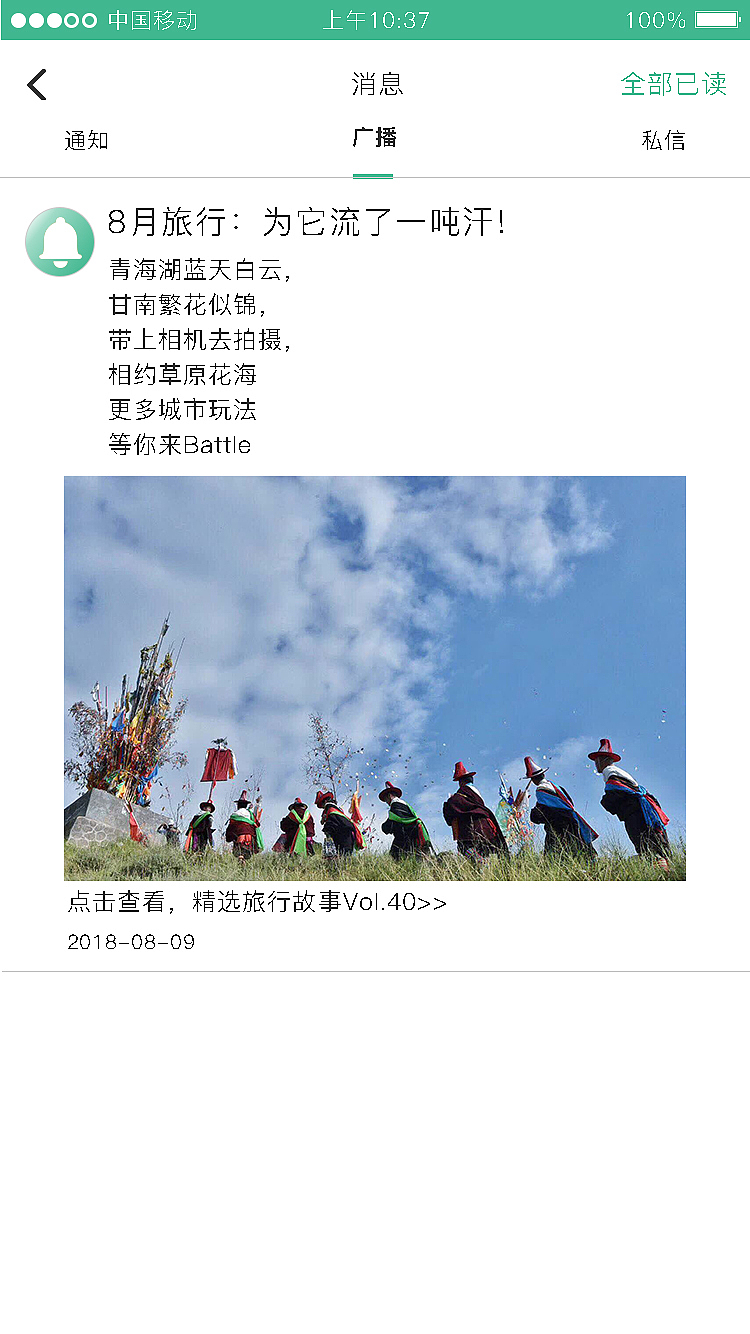Image resolution: width=750 pixels, height=1334 pixels.
Task: Switch to the 私信 tab
Action: click(x=663, y=140)
